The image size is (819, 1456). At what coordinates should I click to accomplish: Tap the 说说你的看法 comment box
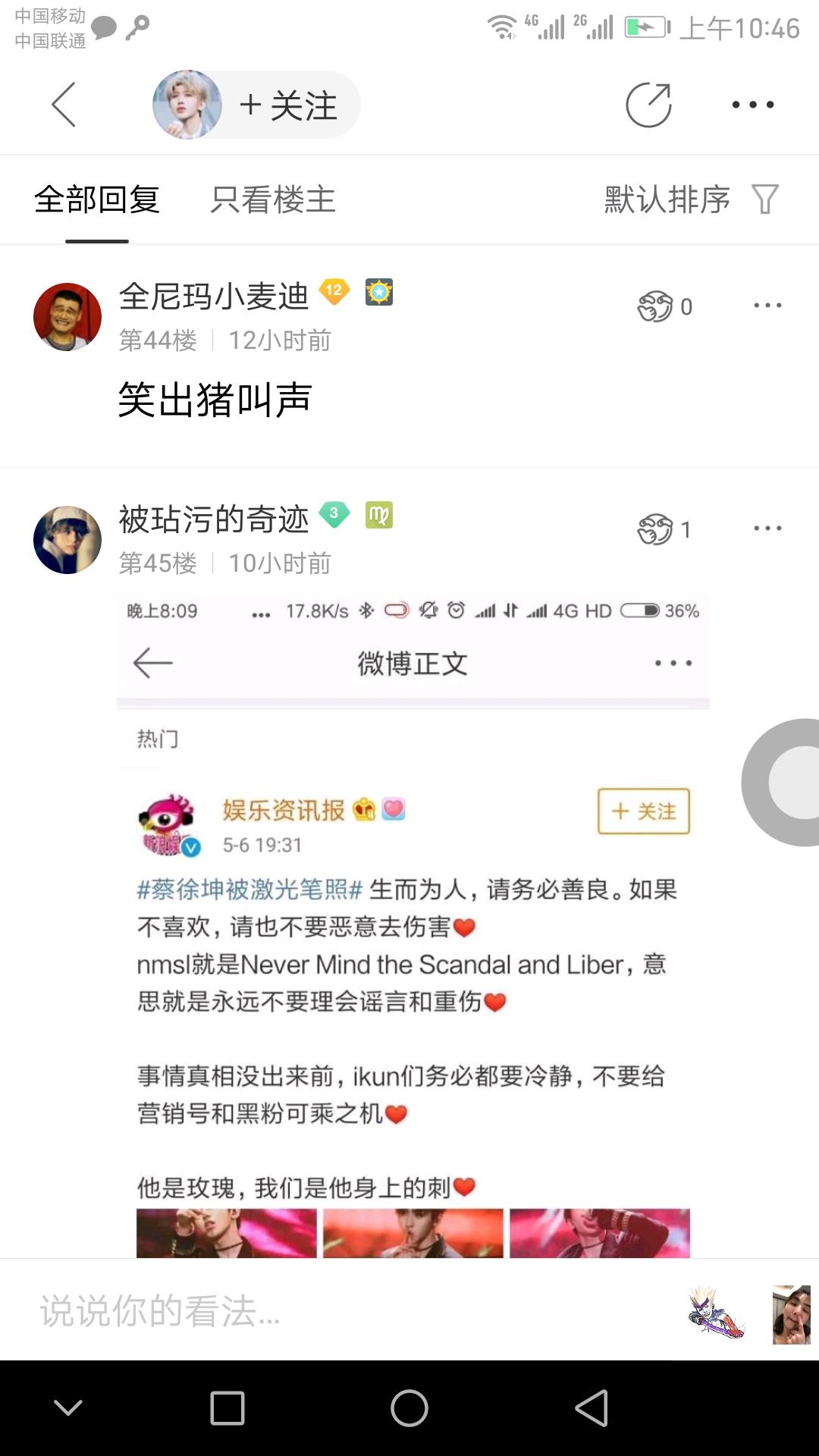click(303, 1310)
